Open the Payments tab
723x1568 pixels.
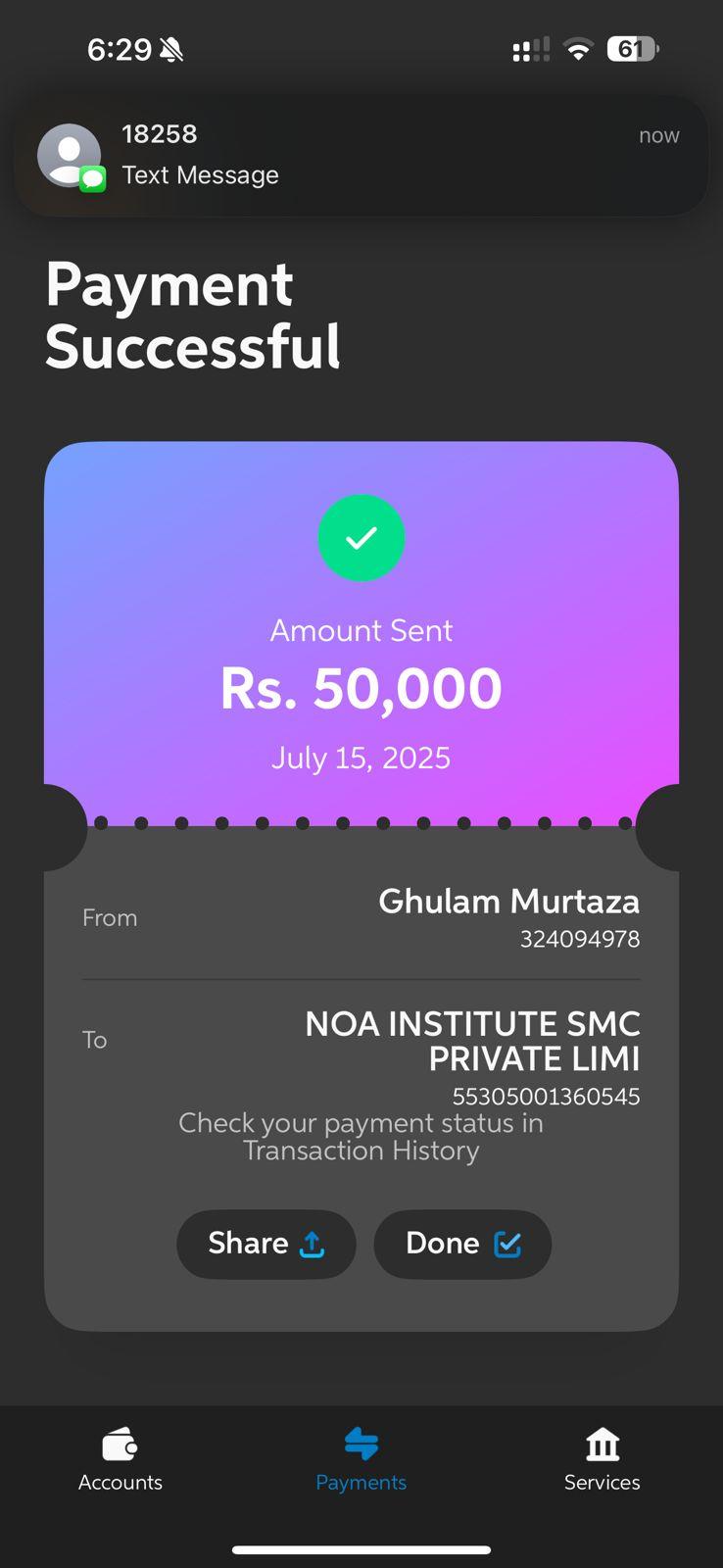[x=361, y=1459]
